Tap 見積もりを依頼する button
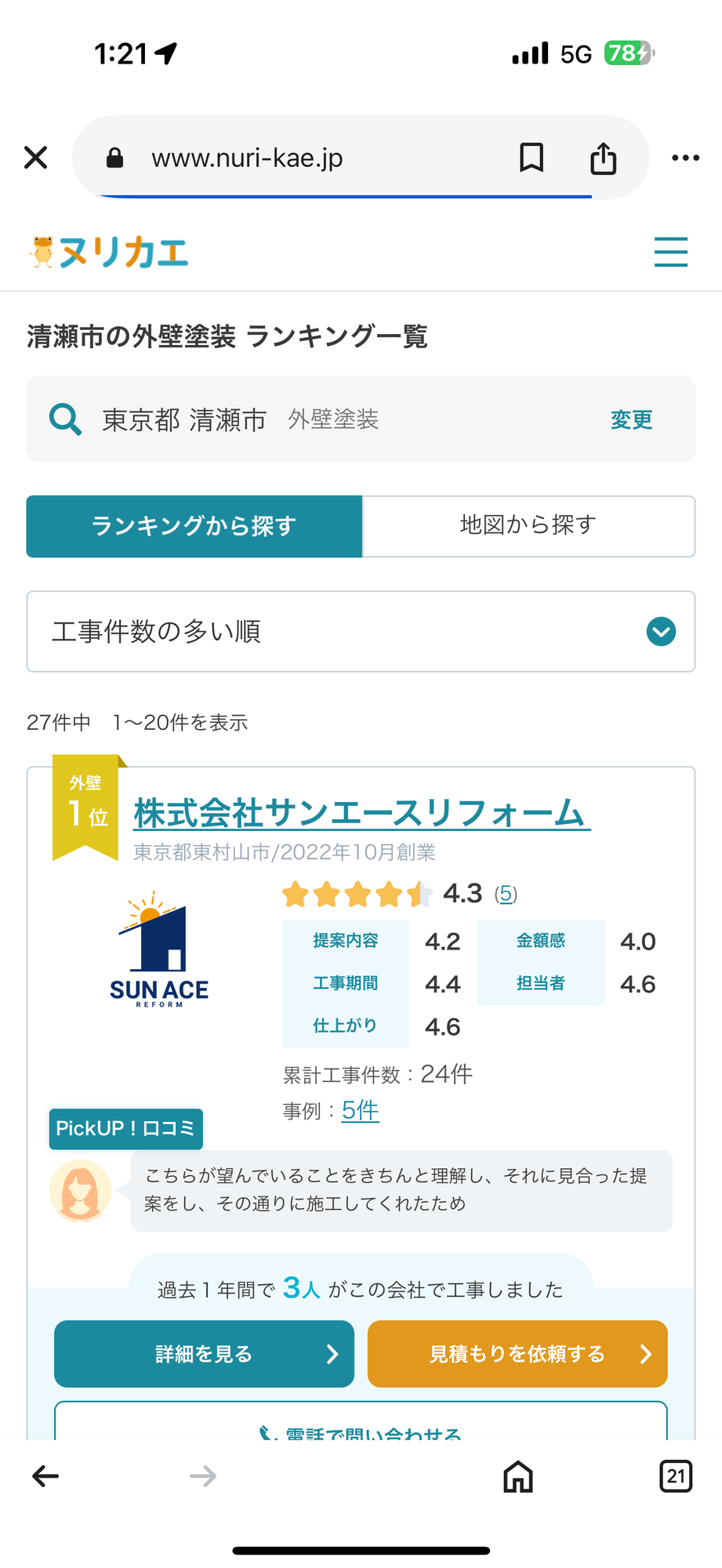Screen dimensions: 722x1568 point(517,1354)
